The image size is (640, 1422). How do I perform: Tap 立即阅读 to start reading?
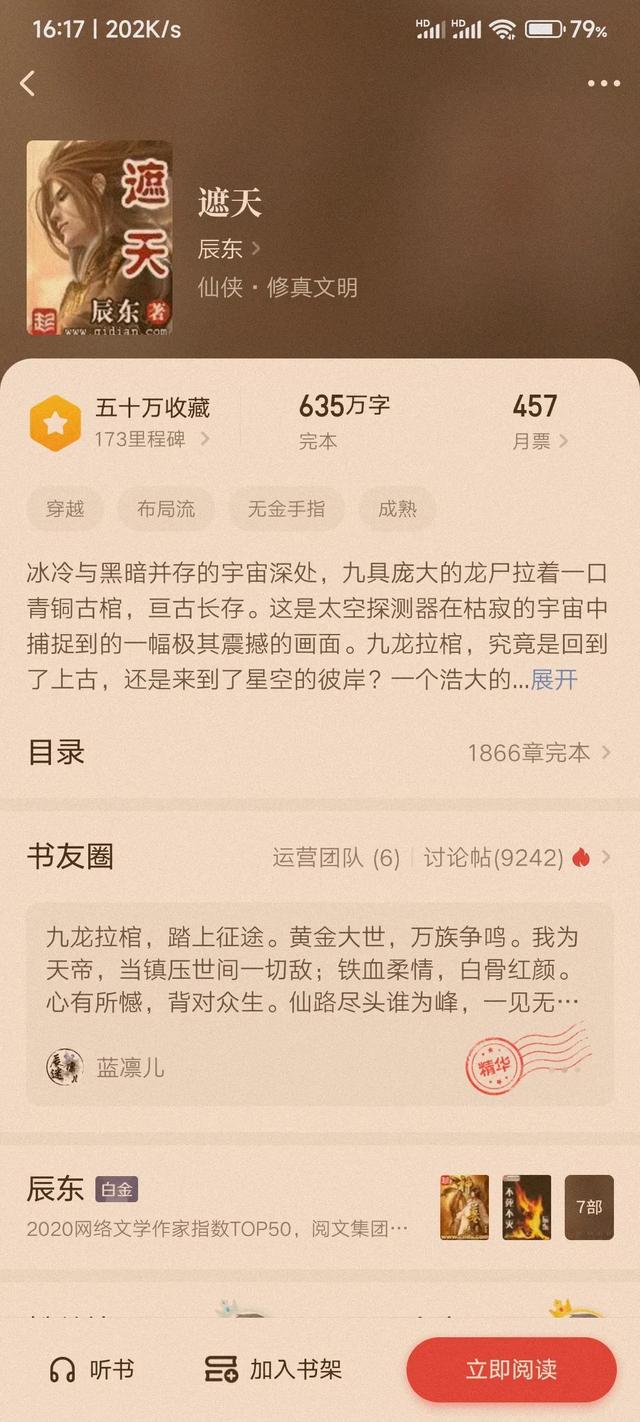[511, 1369]
